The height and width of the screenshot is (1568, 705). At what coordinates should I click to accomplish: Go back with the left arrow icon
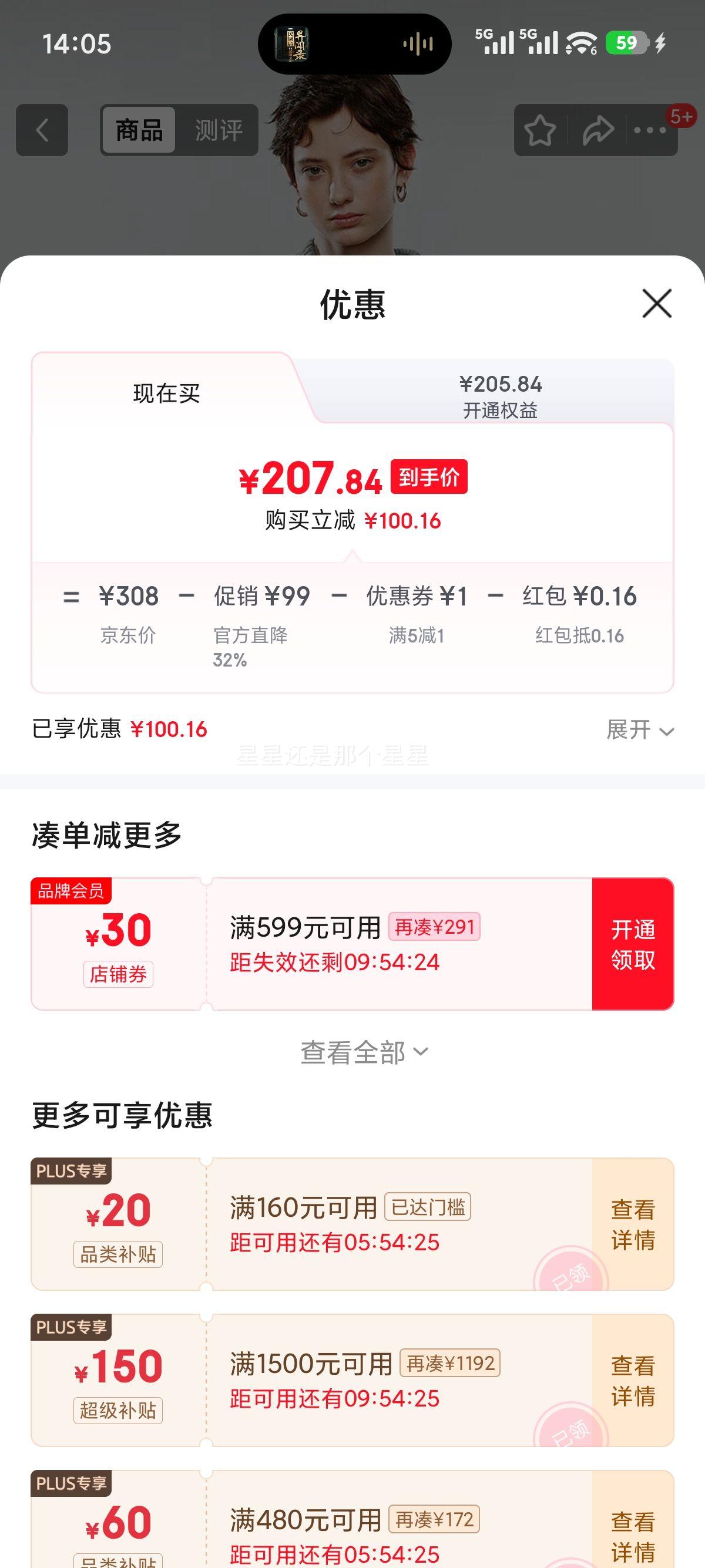41,129
